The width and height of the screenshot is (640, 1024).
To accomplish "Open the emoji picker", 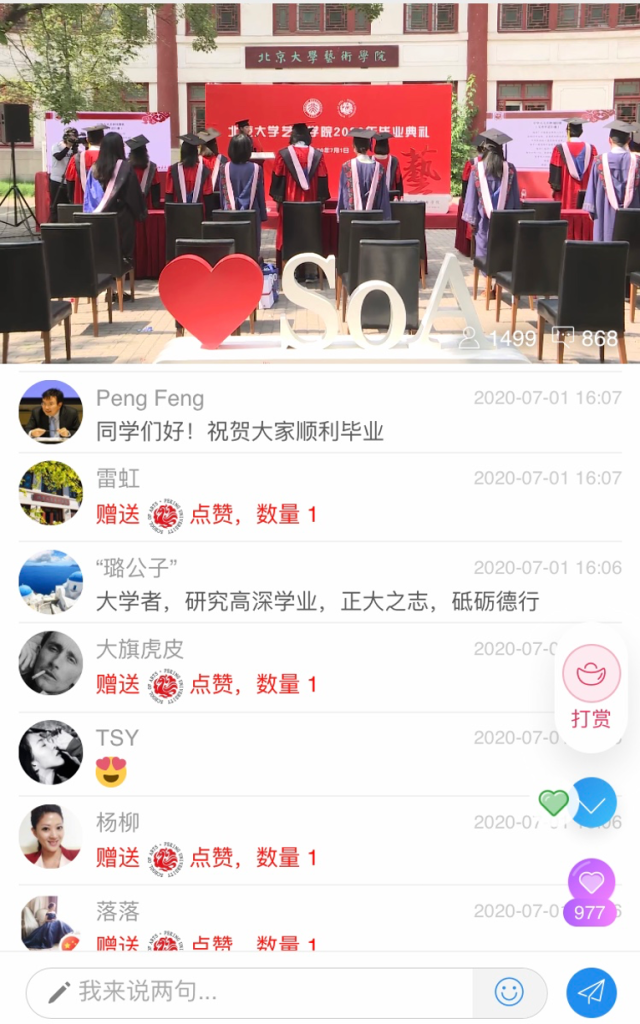I will point(509,992).
